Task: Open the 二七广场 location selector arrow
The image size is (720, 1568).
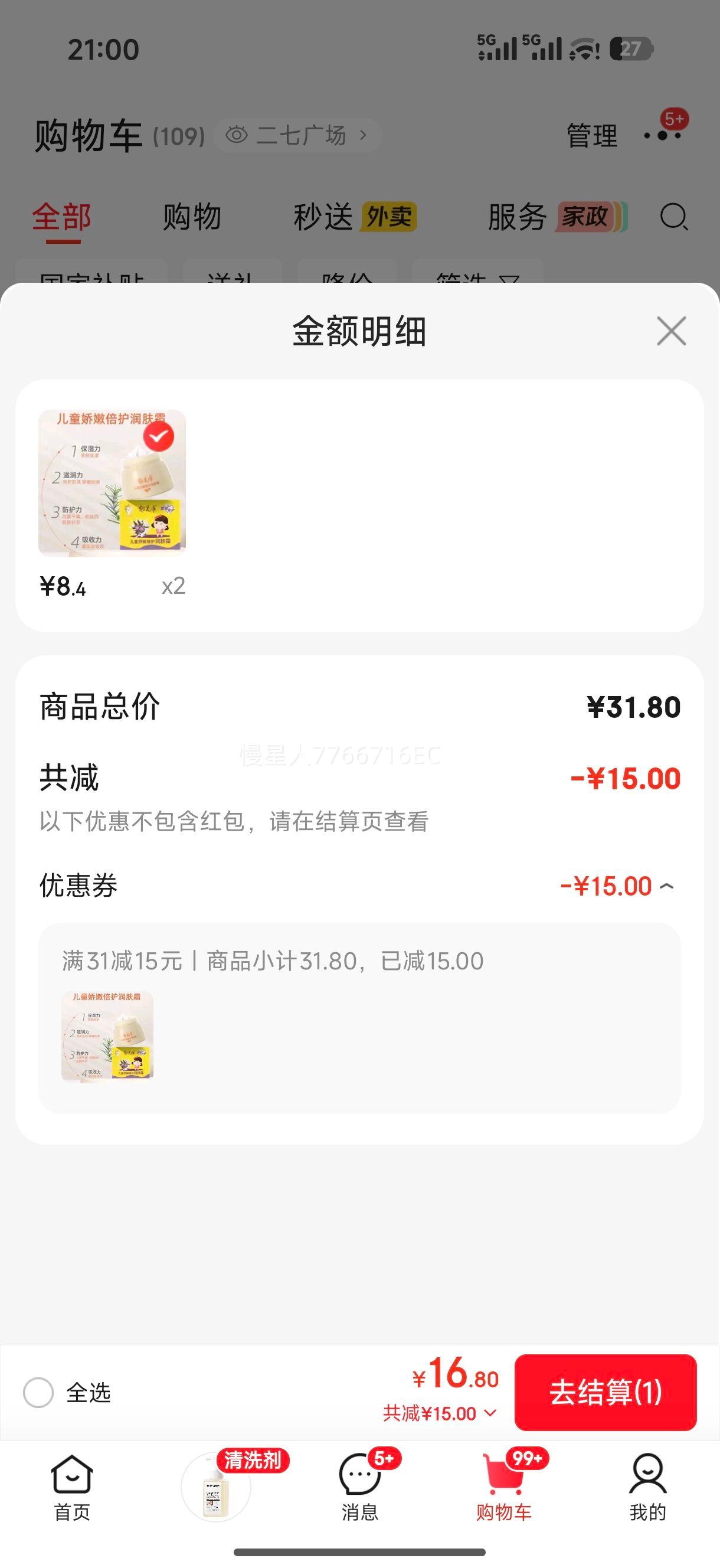Action: [x=363, y=135]
